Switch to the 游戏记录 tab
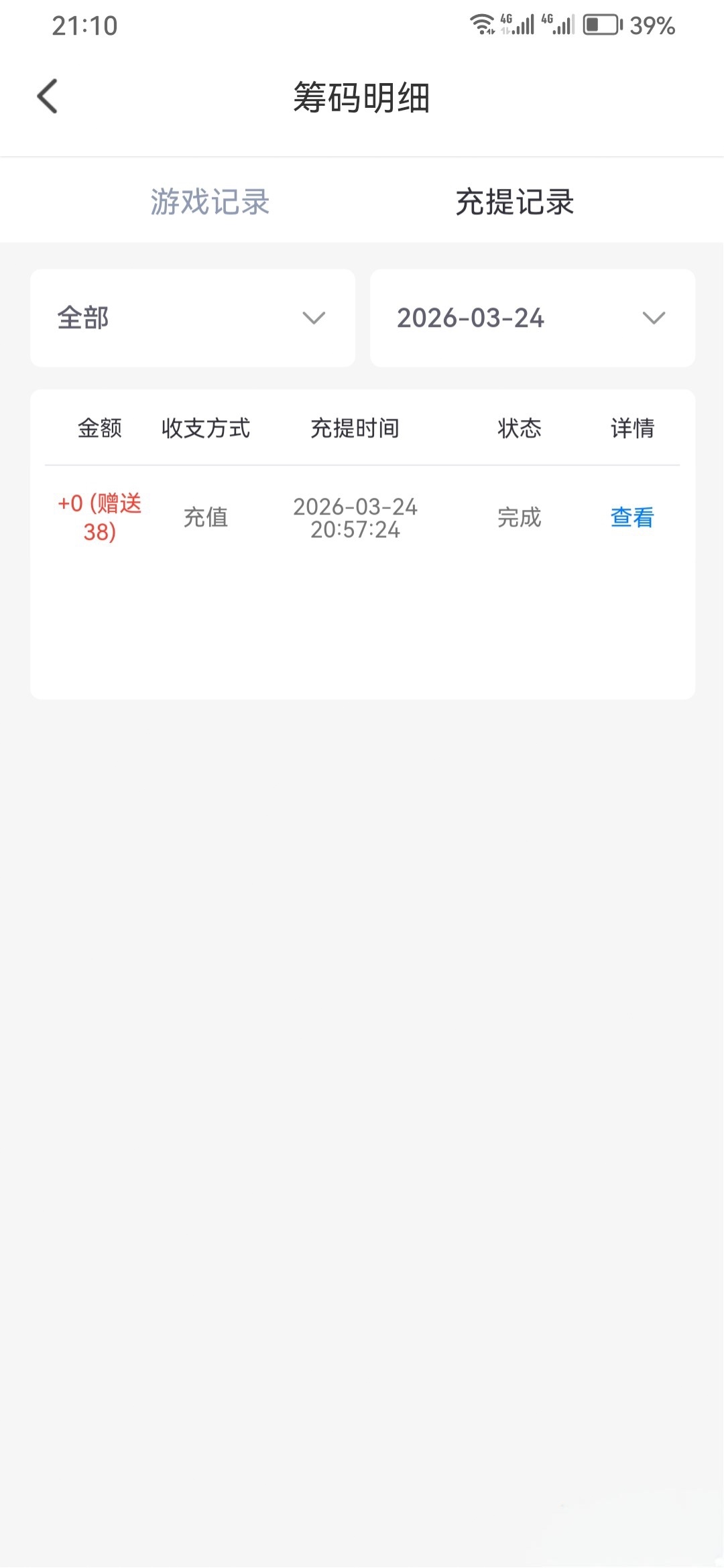This screenshot has width=724, height=1568. [210, 202]
